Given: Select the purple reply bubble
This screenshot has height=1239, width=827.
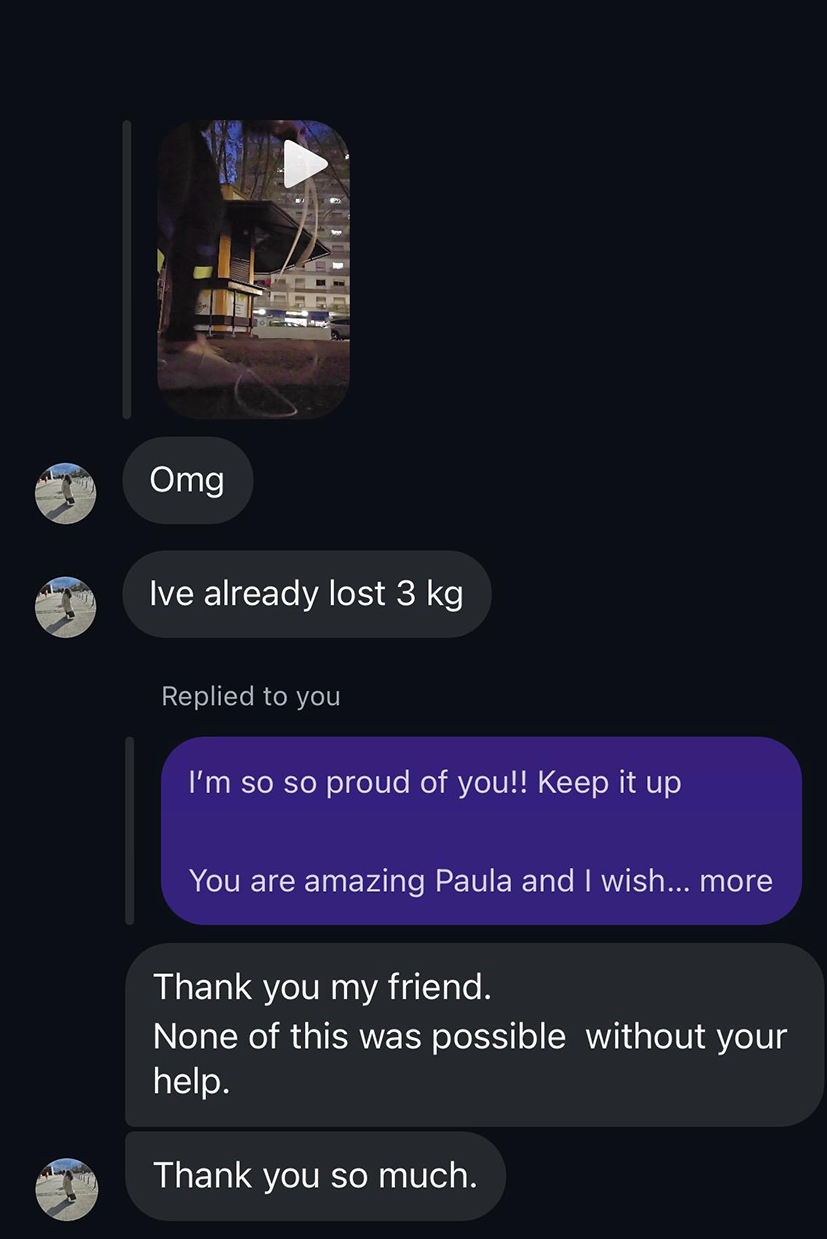Looking at the screenshot, I should pos(480,831).
